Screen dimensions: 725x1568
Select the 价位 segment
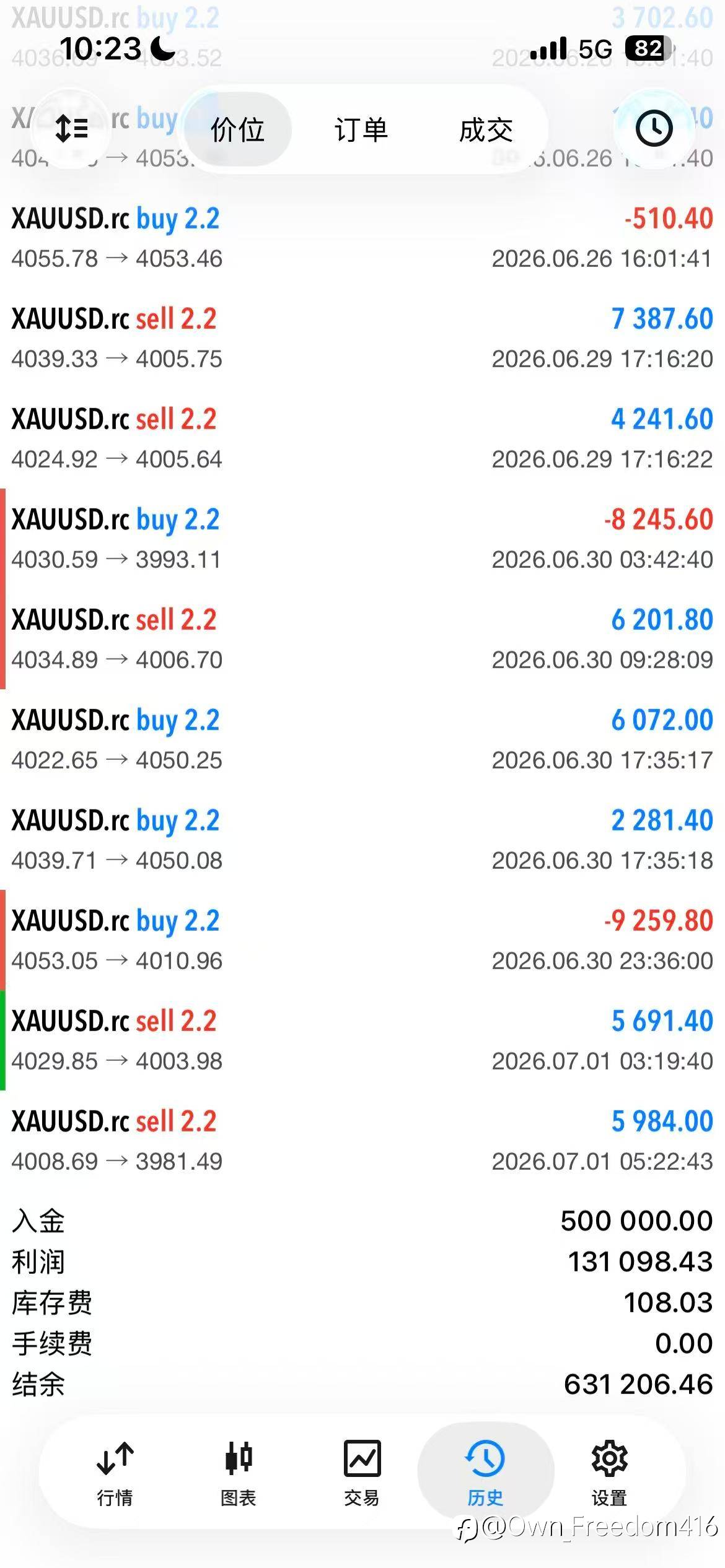[237, 129]
